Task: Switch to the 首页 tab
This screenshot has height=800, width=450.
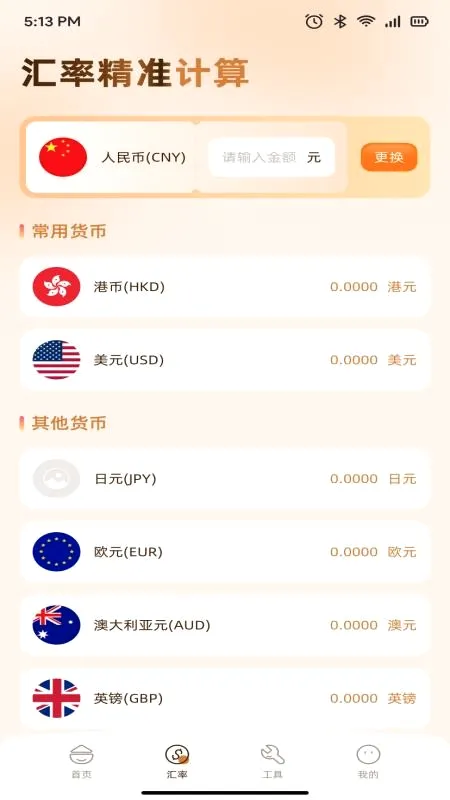Action: coord(82,762)
